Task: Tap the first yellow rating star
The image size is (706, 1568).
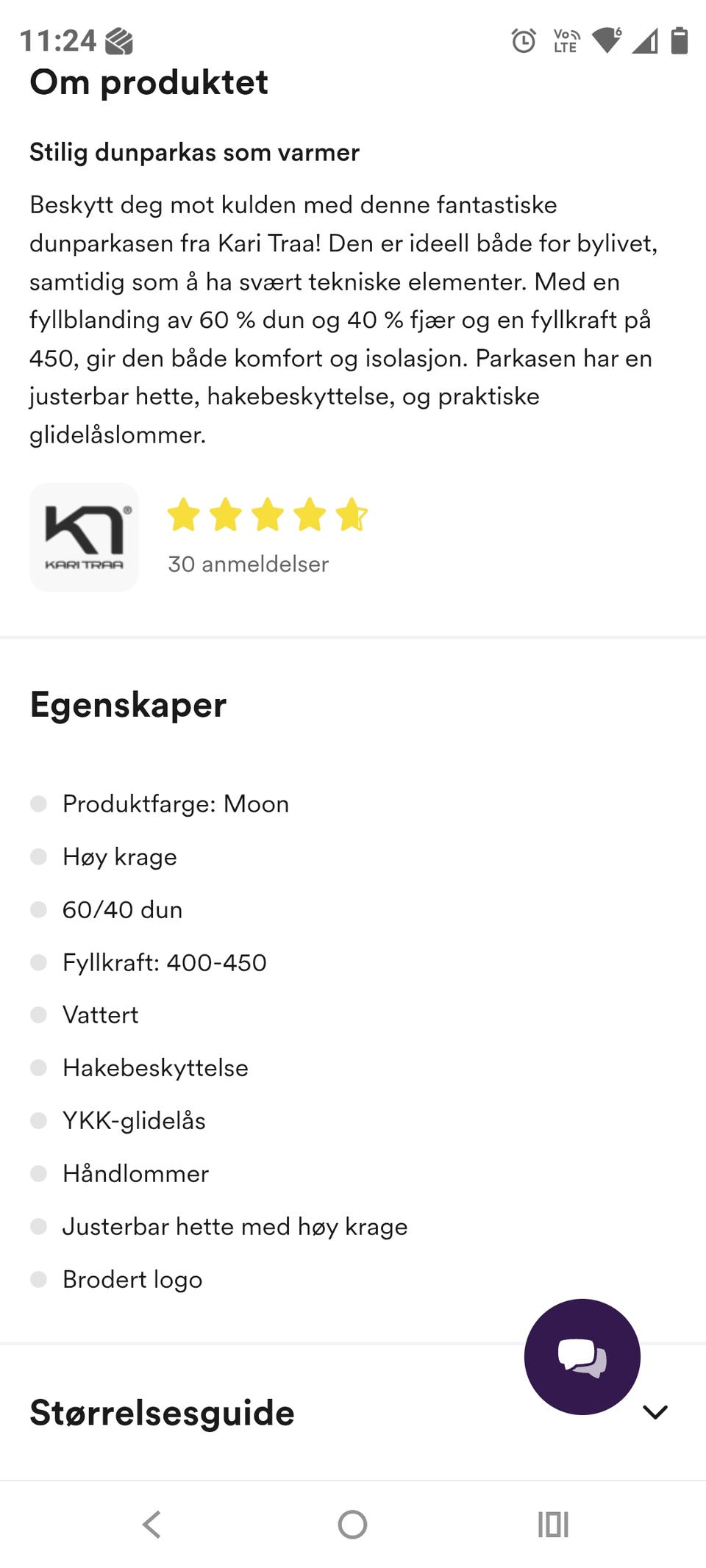Action: [x=185, y=515]
